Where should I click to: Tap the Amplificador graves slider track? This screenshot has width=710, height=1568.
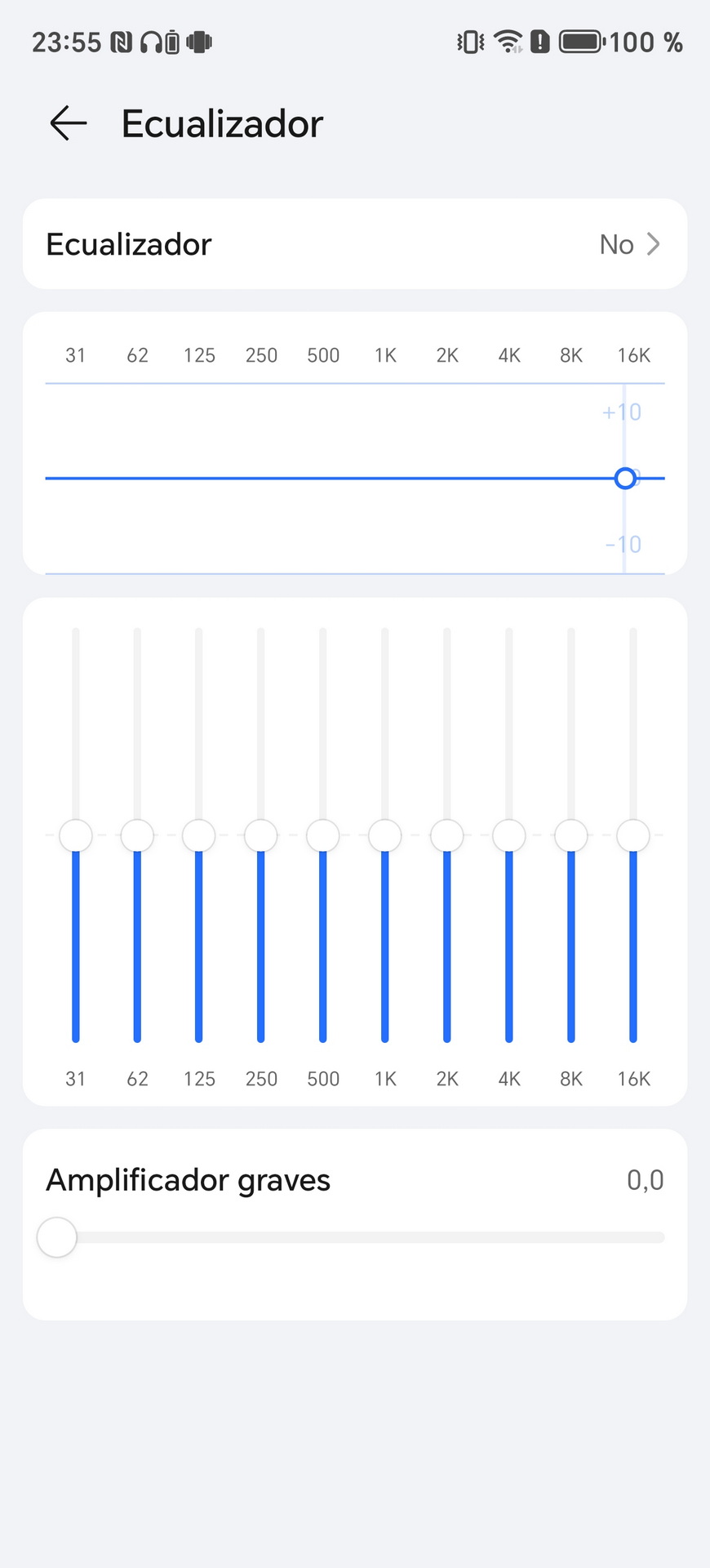pyautogui.click(x=355, y=1237)
